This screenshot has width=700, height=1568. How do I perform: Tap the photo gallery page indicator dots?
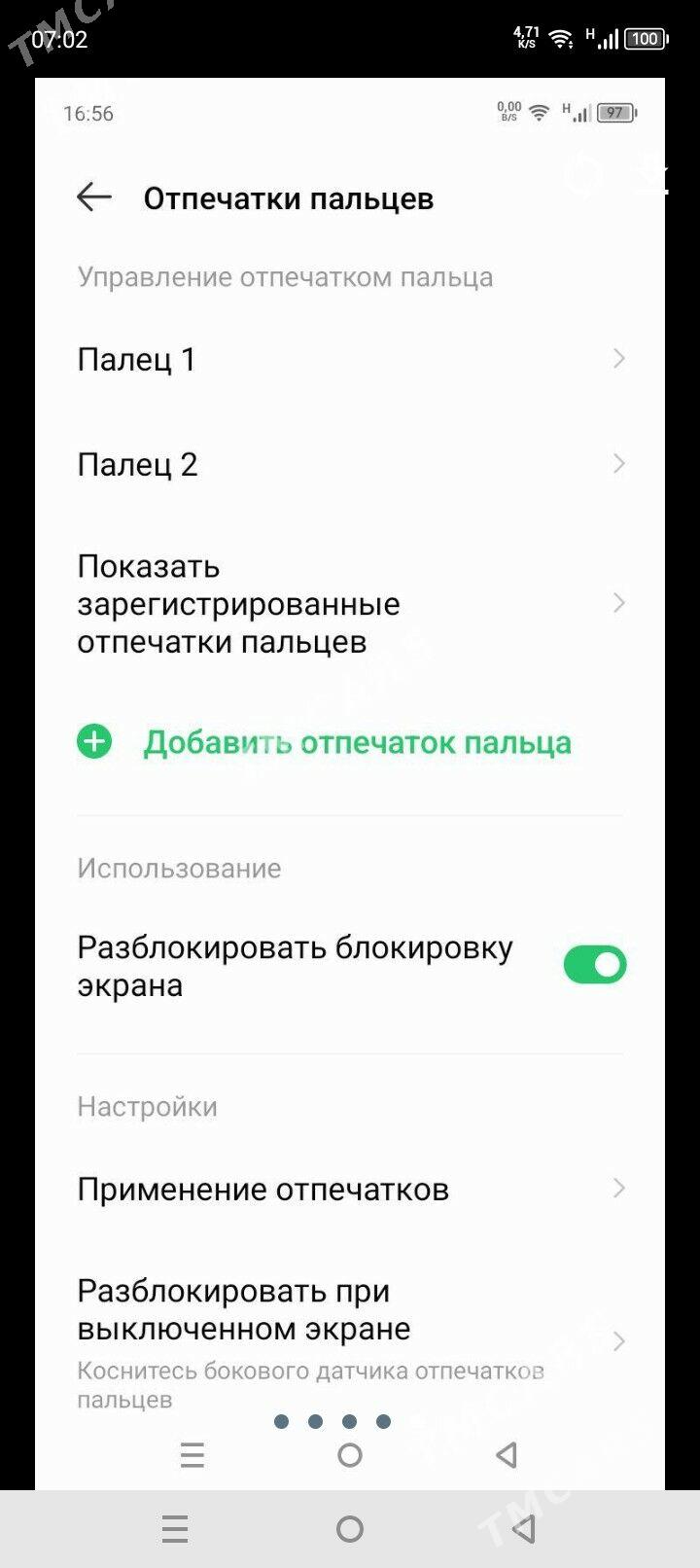click(x=332, y=1421)
